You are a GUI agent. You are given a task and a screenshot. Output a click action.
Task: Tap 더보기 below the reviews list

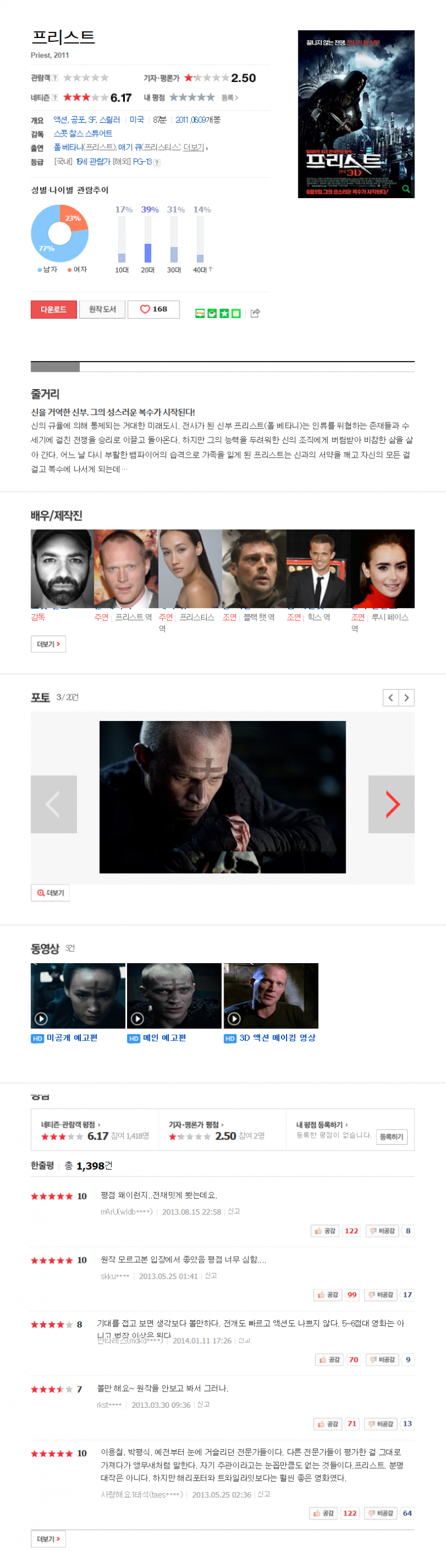click(x=48, y=1539)
